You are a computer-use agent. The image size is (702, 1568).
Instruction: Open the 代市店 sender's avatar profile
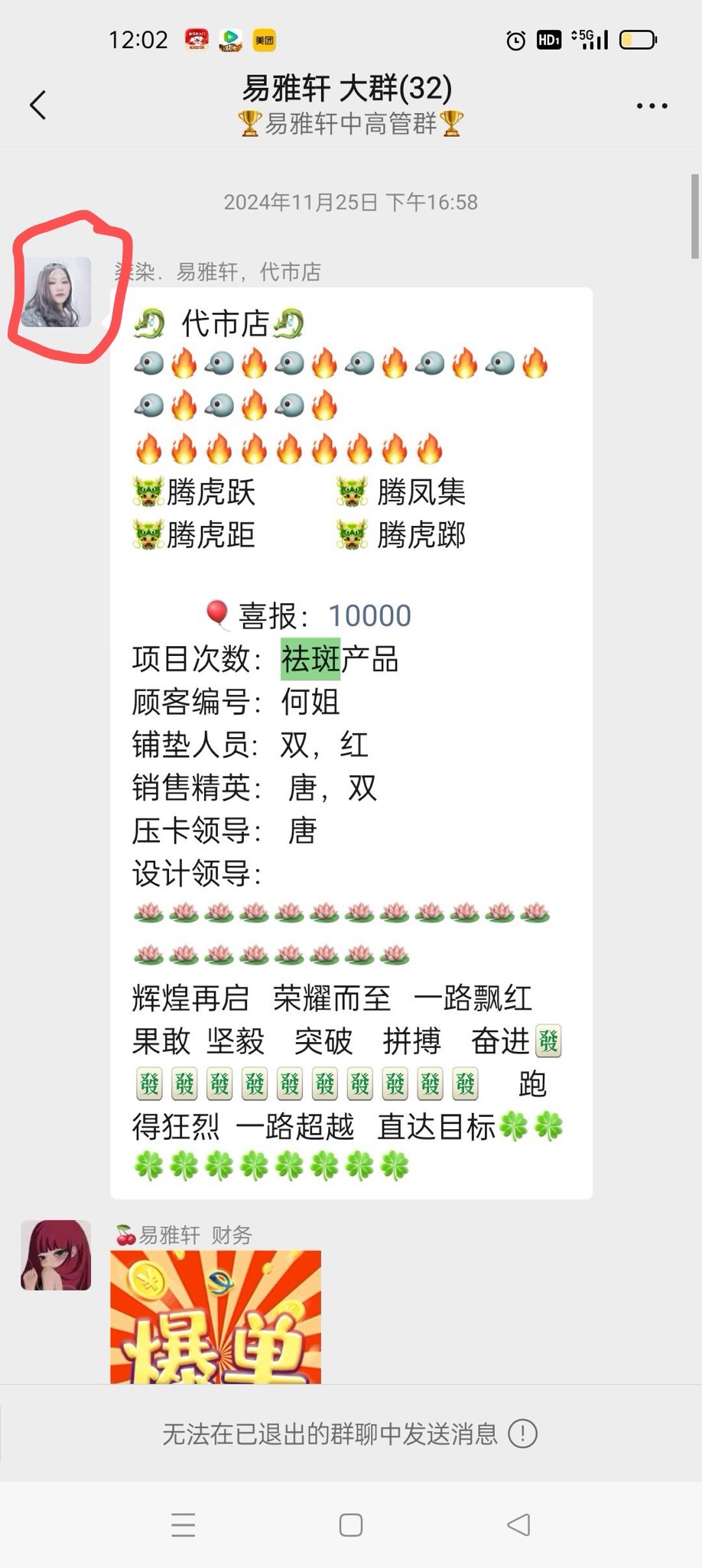tap(56, 292)
